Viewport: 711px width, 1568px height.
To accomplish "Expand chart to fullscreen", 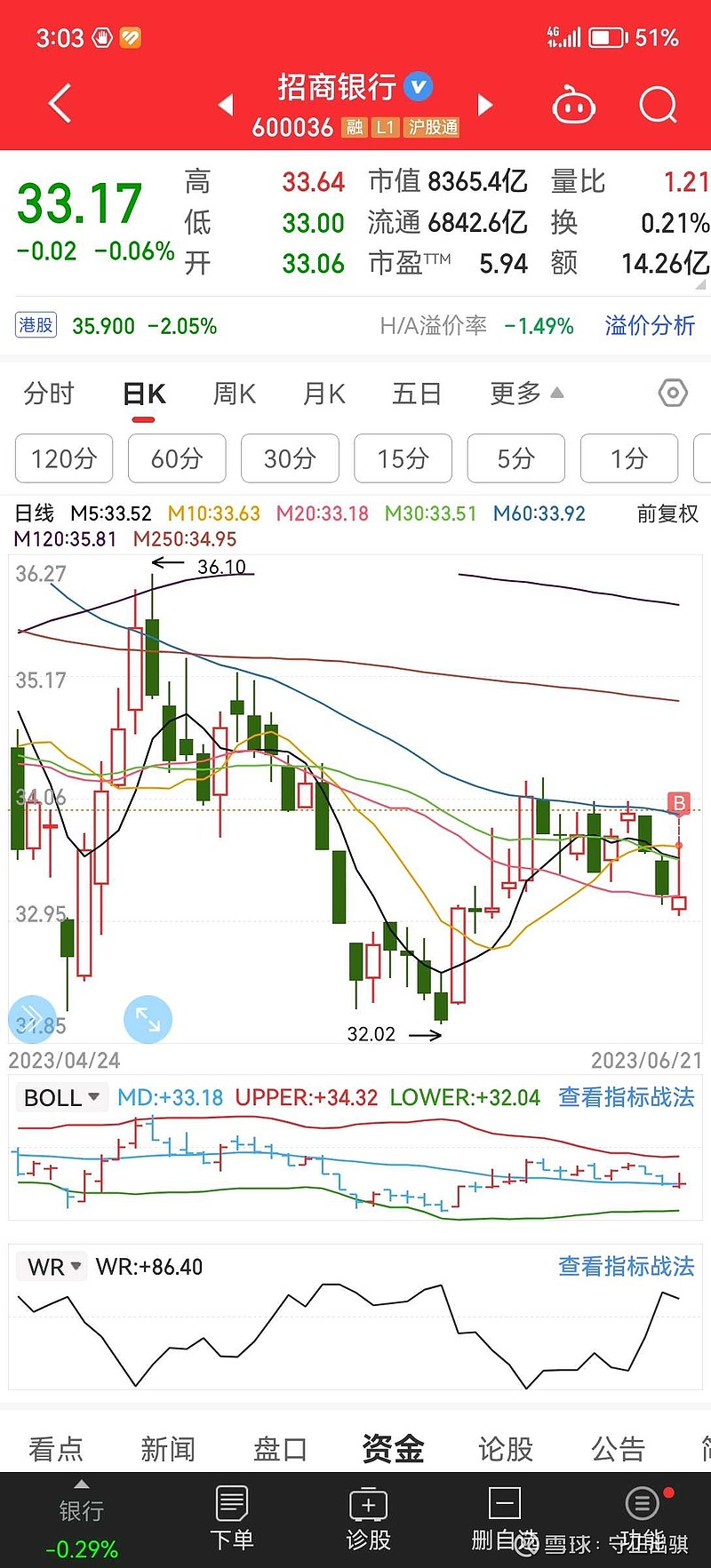I will pos(148,1019).
